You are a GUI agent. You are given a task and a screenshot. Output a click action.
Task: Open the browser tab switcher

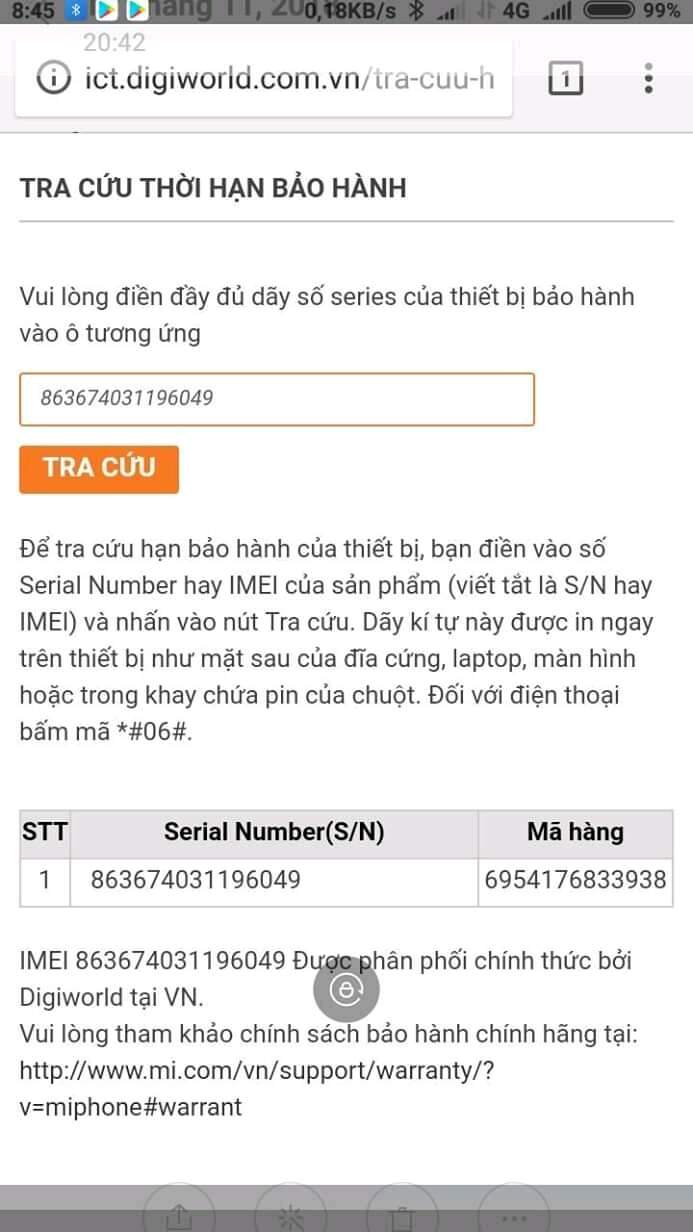(x=566, y=78)
